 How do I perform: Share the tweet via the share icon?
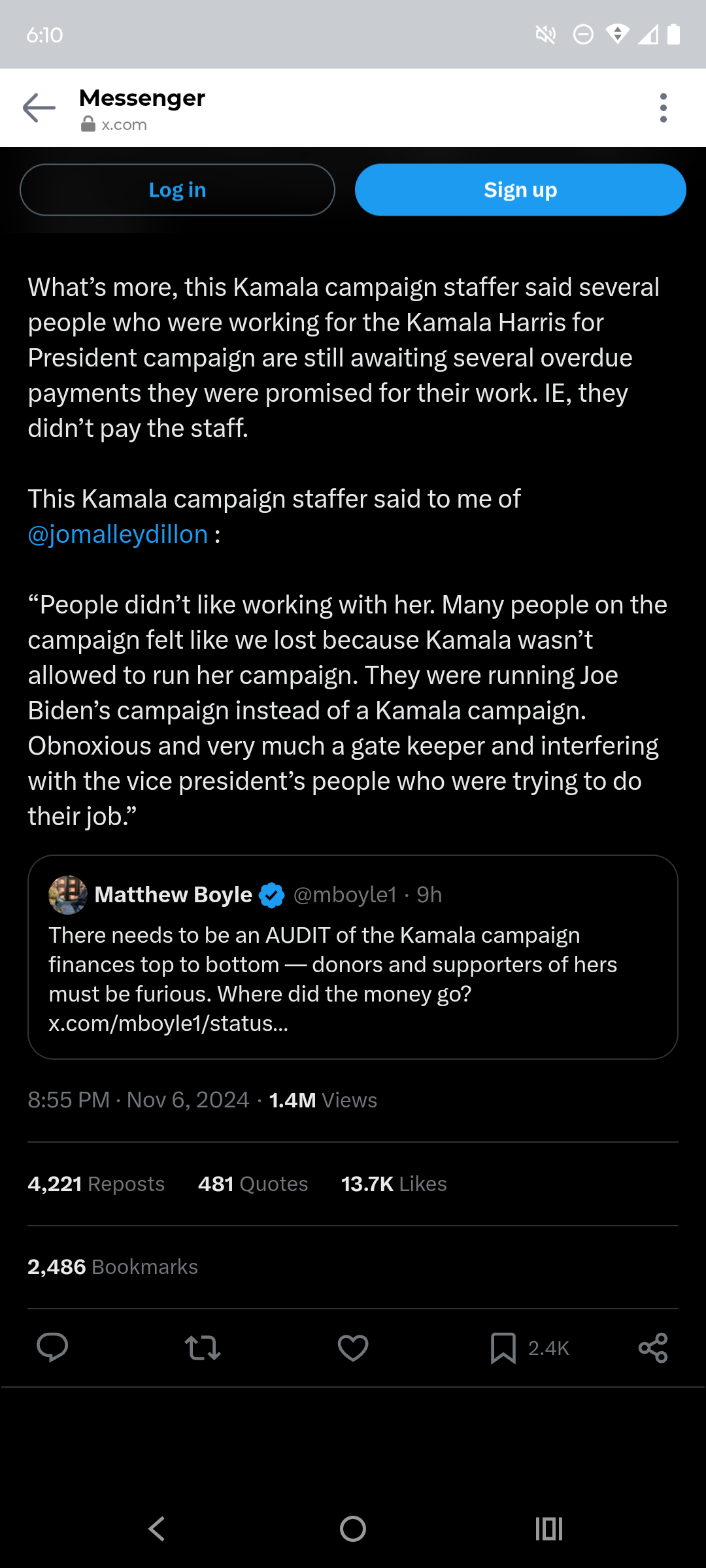click(653, 1347)
